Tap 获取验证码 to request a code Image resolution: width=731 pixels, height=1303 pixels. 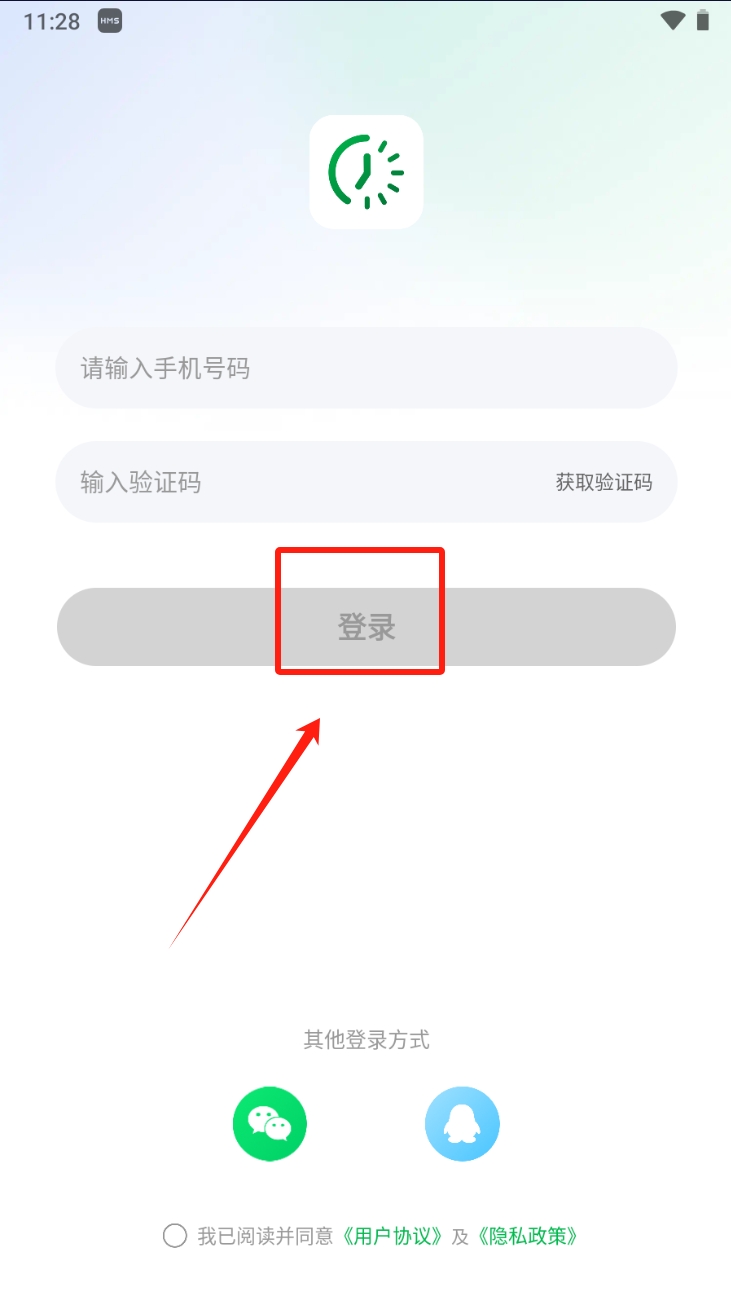[604, 483]
